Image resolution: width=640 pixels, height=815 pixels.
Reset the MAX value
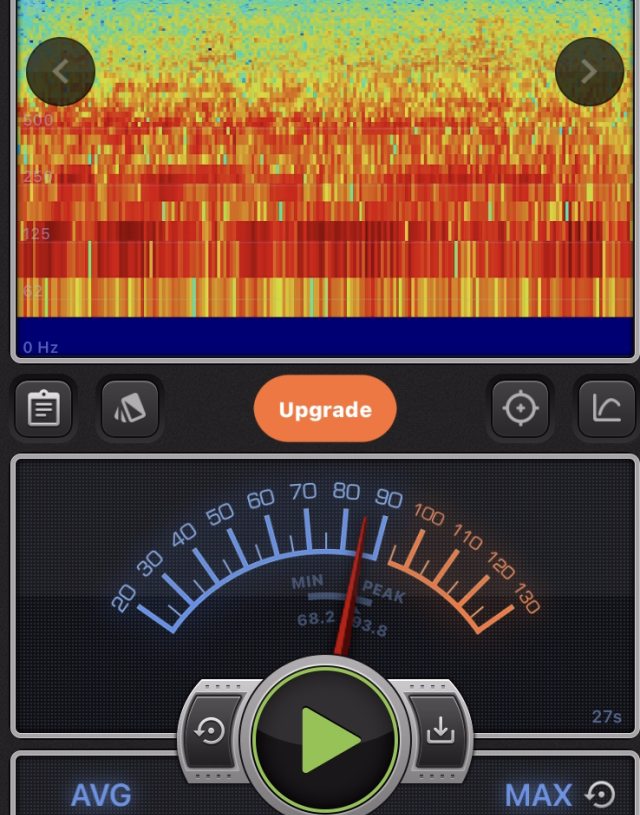(x=600, y=795)
